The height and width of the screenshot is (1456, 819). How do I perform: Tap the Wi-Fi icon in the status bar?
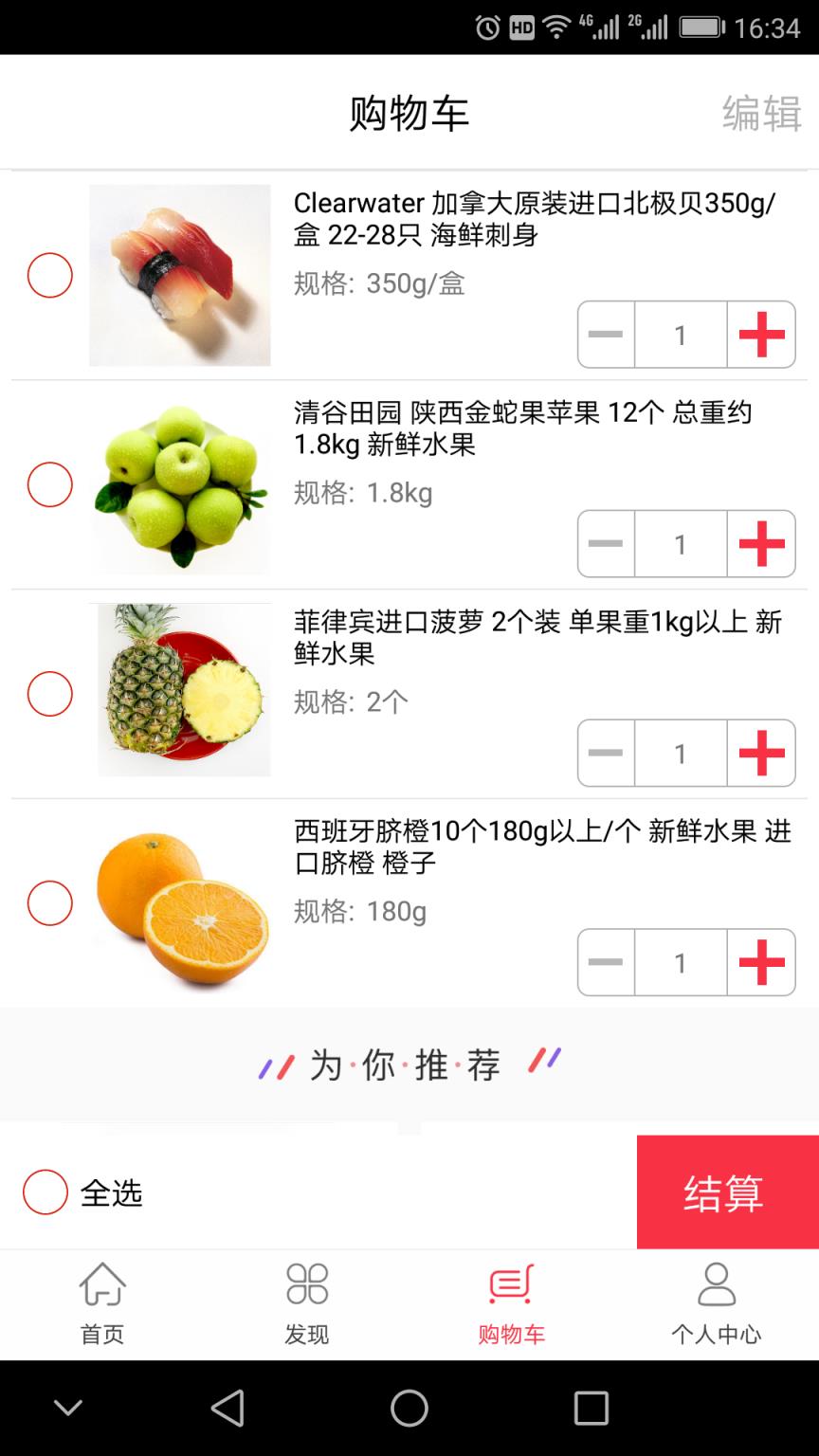554,27
